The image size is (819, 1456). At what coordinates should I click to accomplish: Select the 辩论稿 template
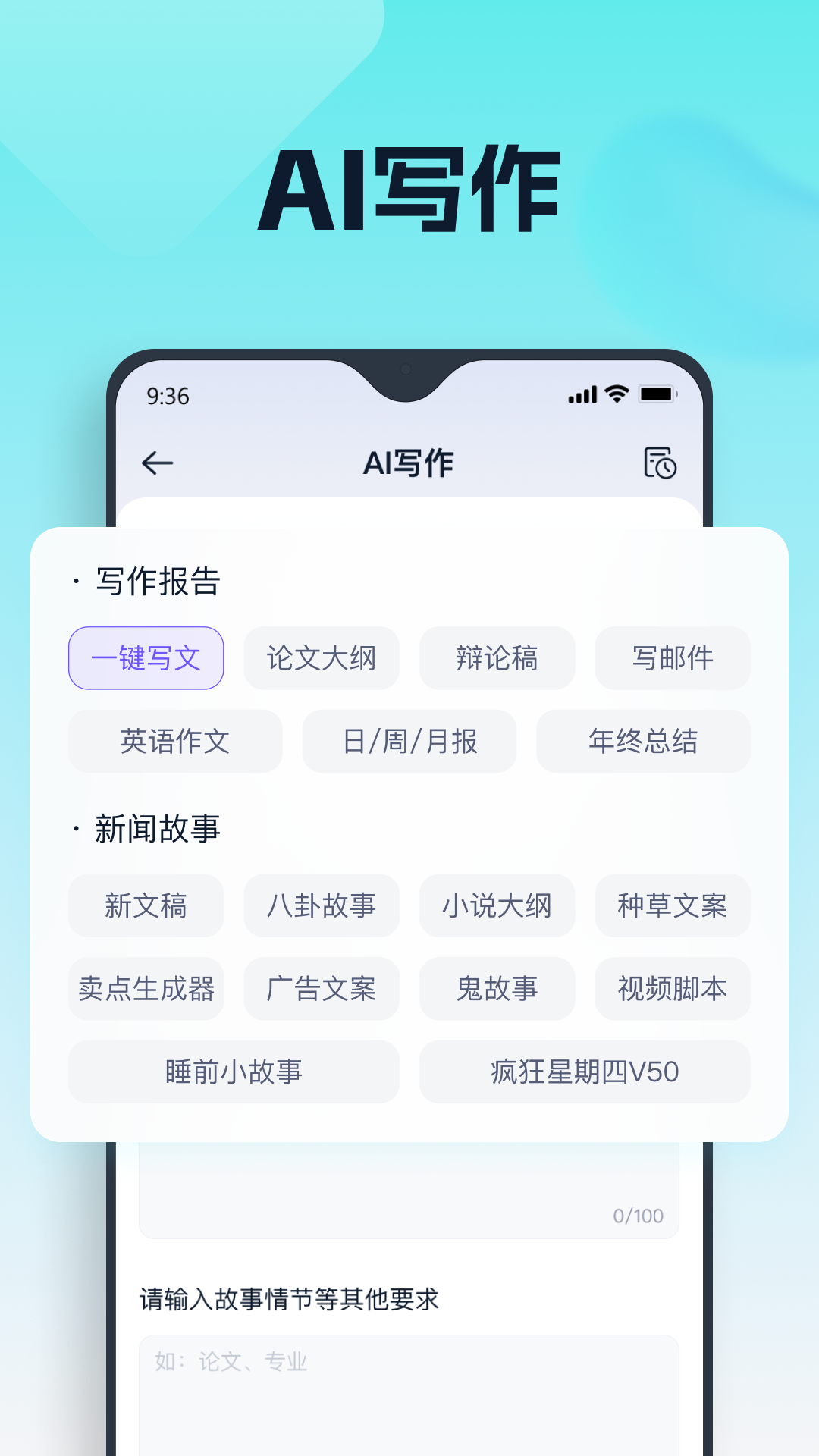point(497,658)
